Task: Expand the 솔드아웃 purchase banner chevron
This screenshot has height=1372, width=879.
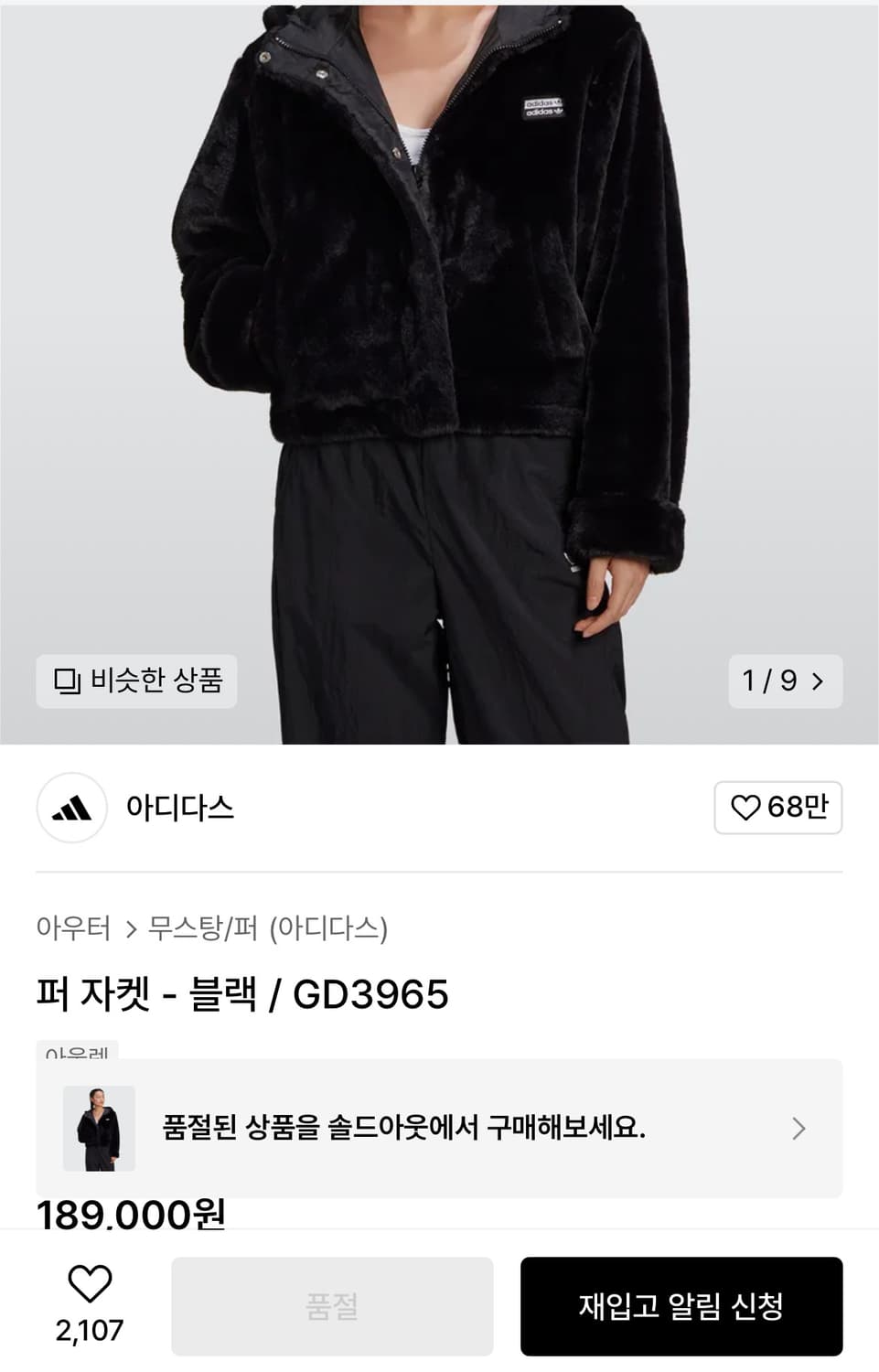Action: pos(799,1131)
